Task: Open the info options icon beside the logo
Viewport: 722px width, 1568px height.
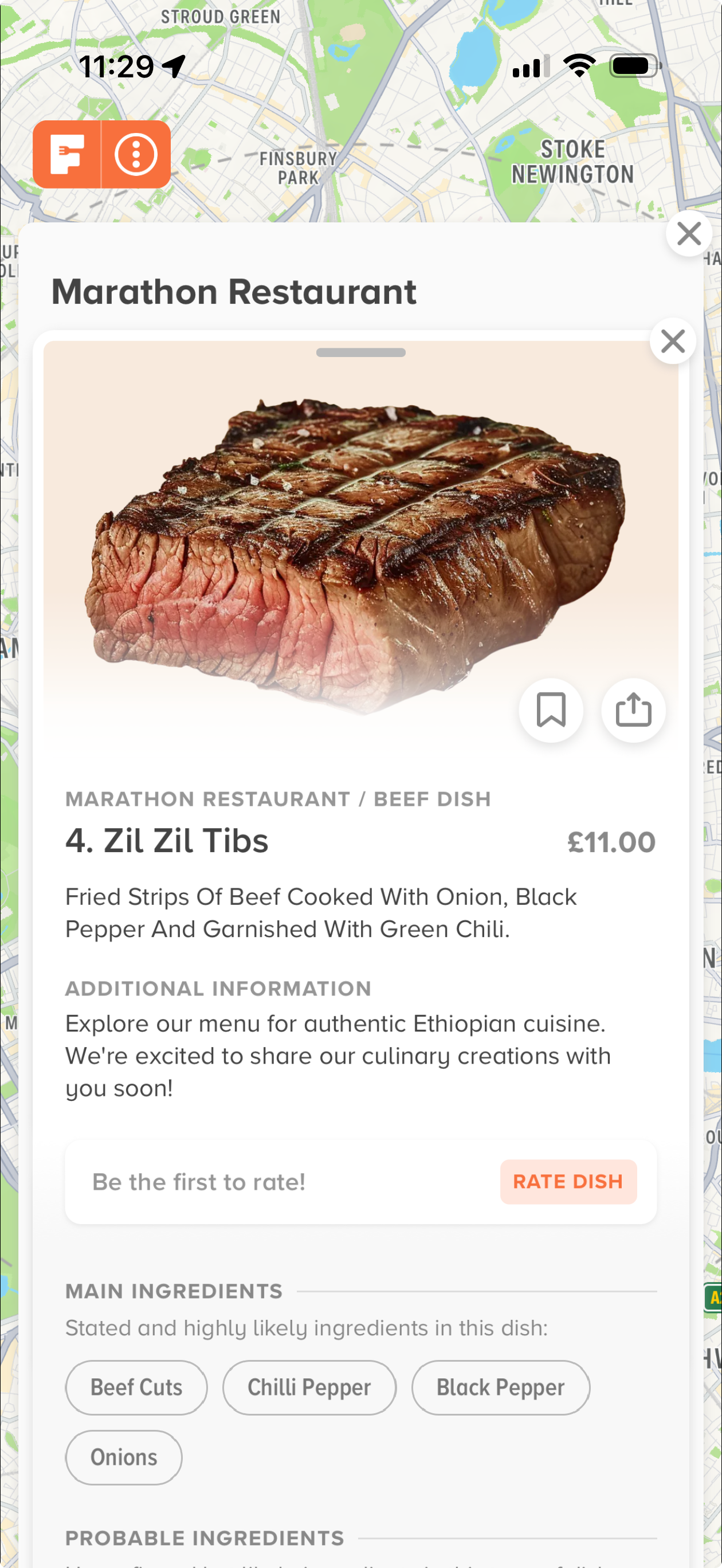Action: 135,154
